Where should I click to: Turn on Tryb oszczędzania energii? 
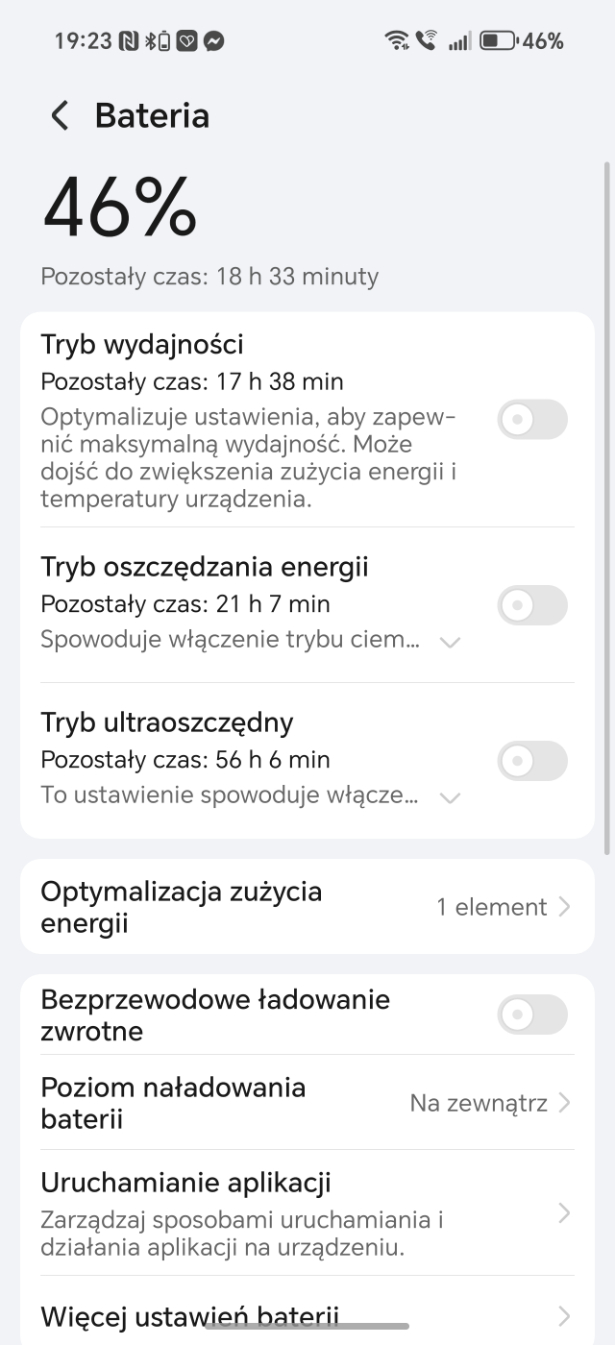(x=532, y=605)
